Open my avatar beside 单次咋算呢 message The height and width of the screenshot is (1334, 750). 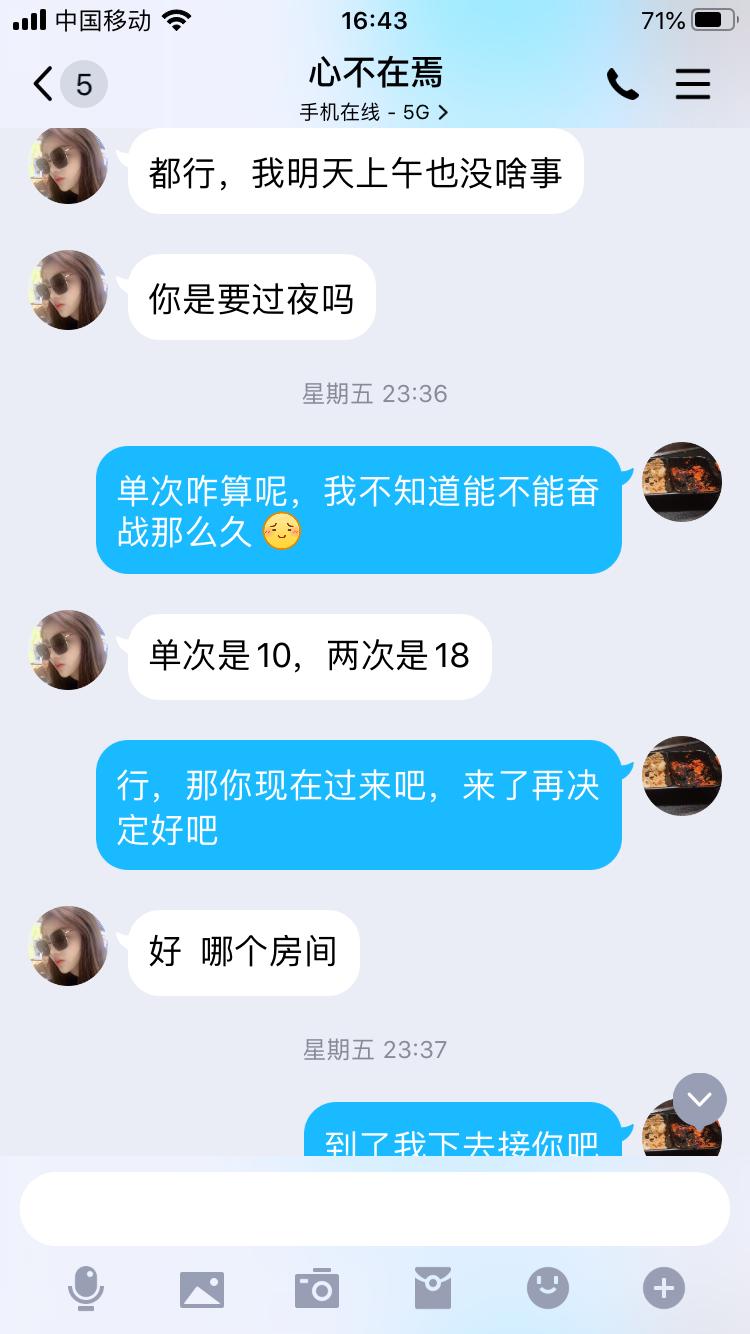pyautogui.click(x=681, y=482)
